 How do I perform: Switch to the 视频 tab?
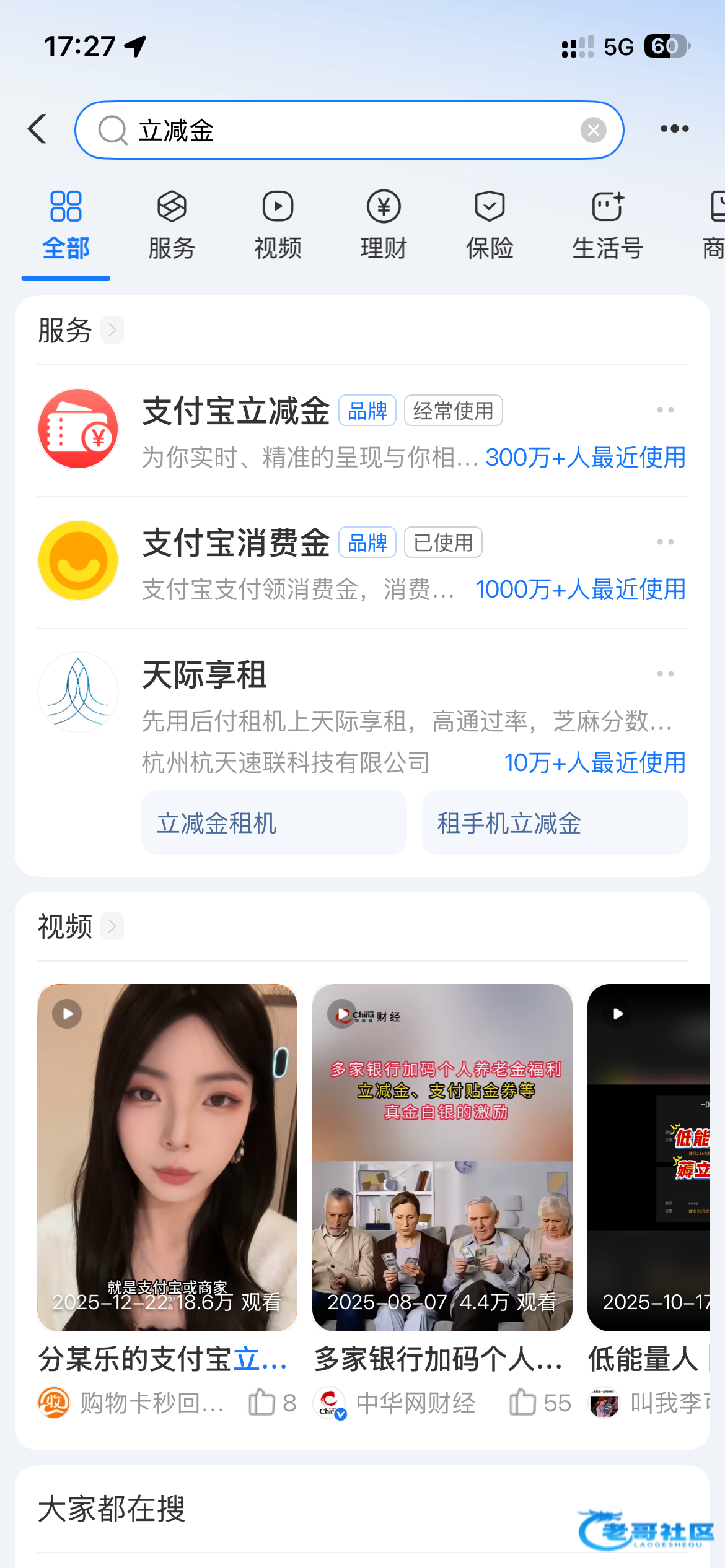(x=278, y=225)
